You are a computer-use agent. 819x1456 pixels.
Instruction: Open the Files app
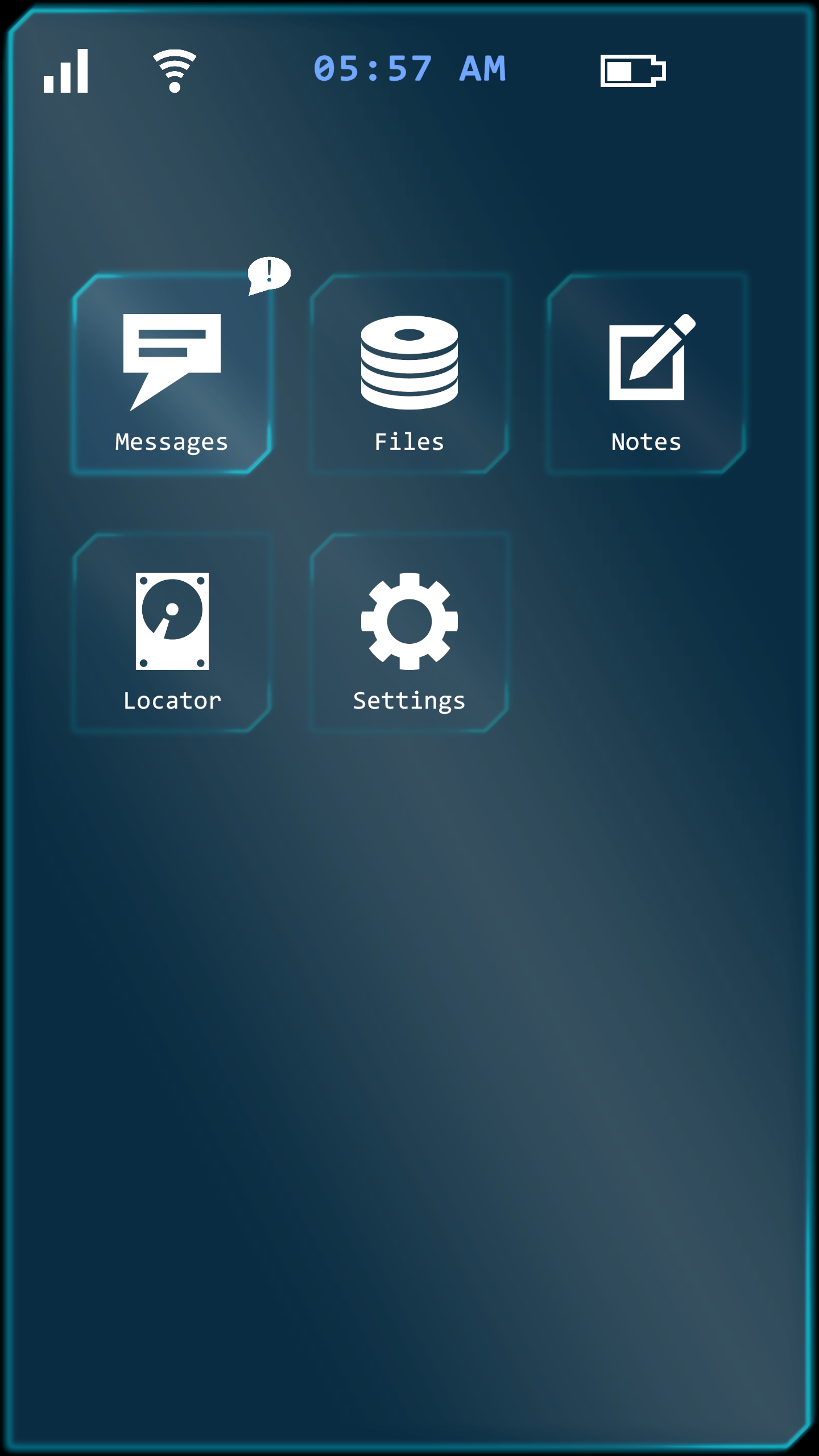click(x=409, y=374)
